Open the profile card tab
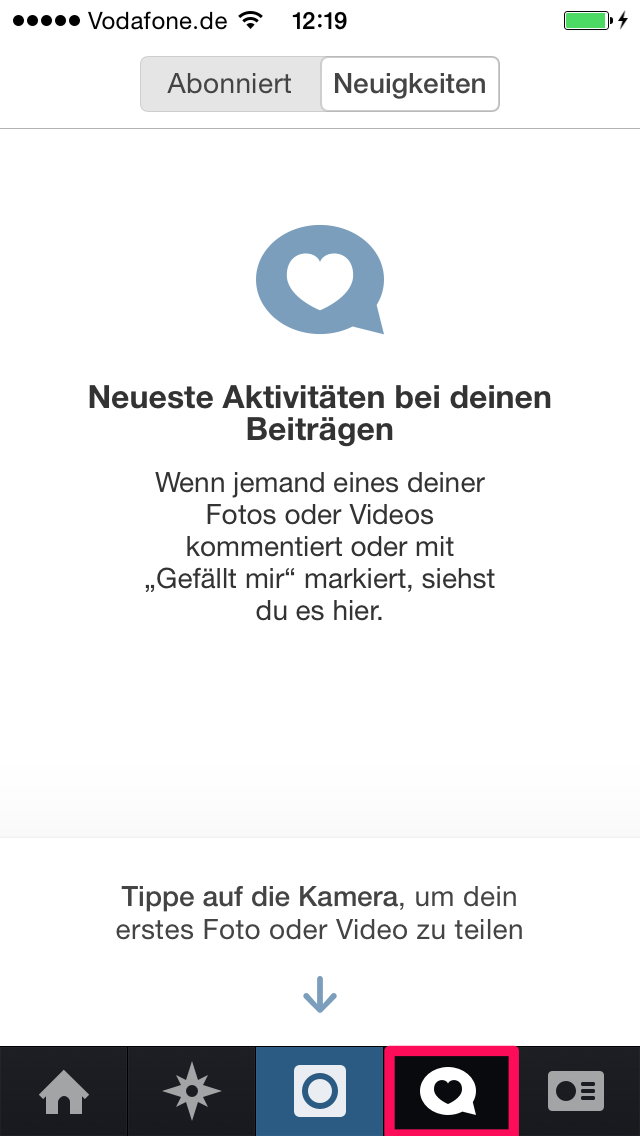Screen dimensions: 640x1136 coord(577,1091)
